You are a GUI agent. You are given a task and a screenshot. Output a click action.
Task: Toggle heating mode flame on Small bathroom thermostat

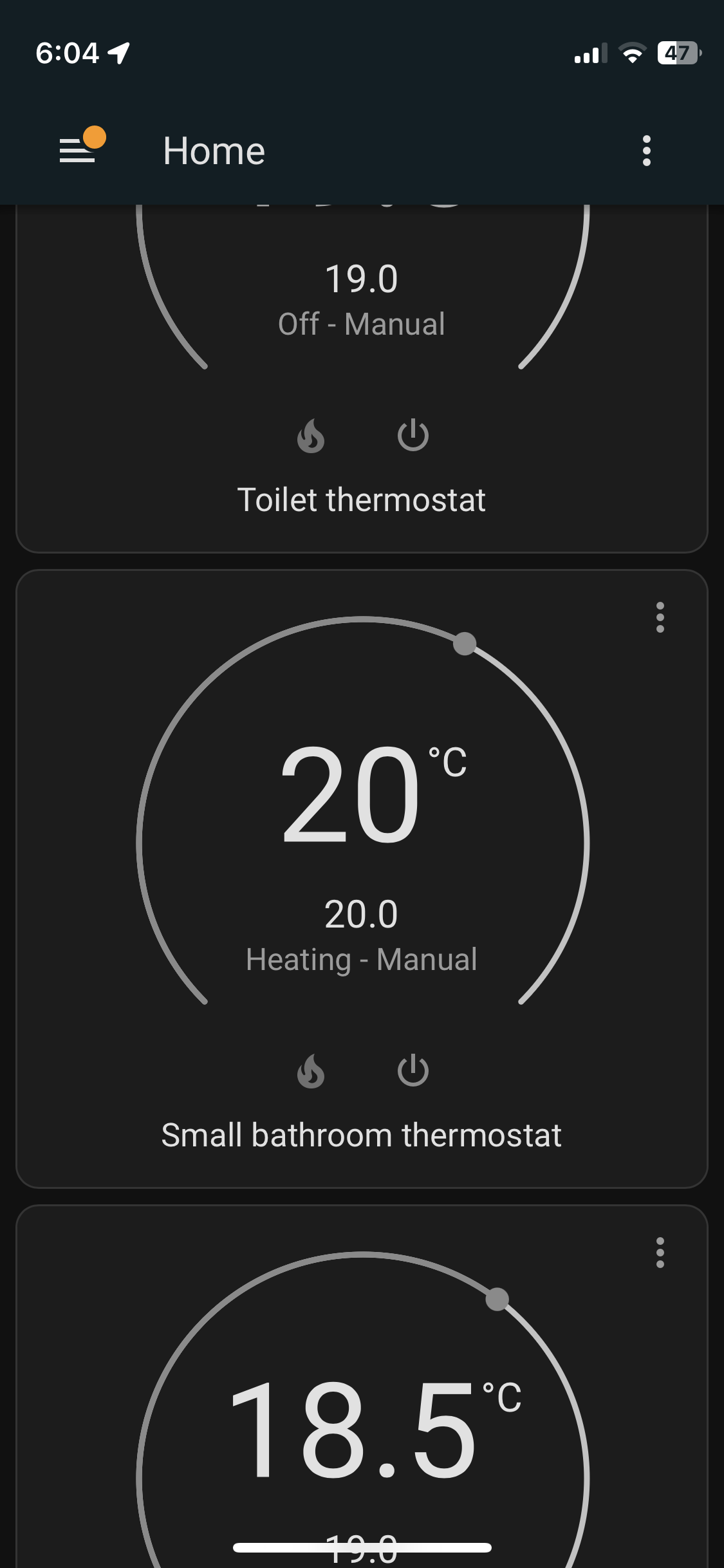[311, 1070]
